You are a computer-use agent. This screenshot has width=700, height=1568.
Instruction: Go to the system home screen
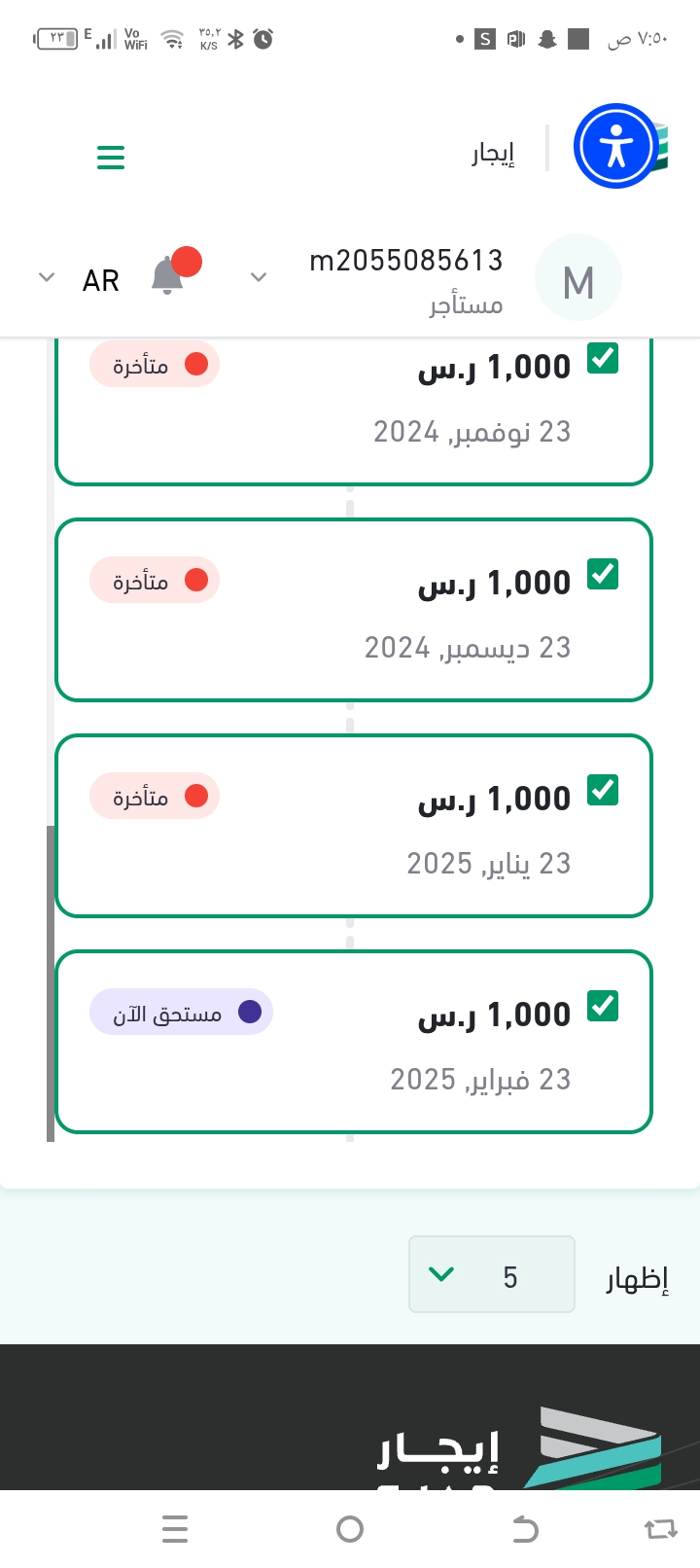click(350, 1530)
